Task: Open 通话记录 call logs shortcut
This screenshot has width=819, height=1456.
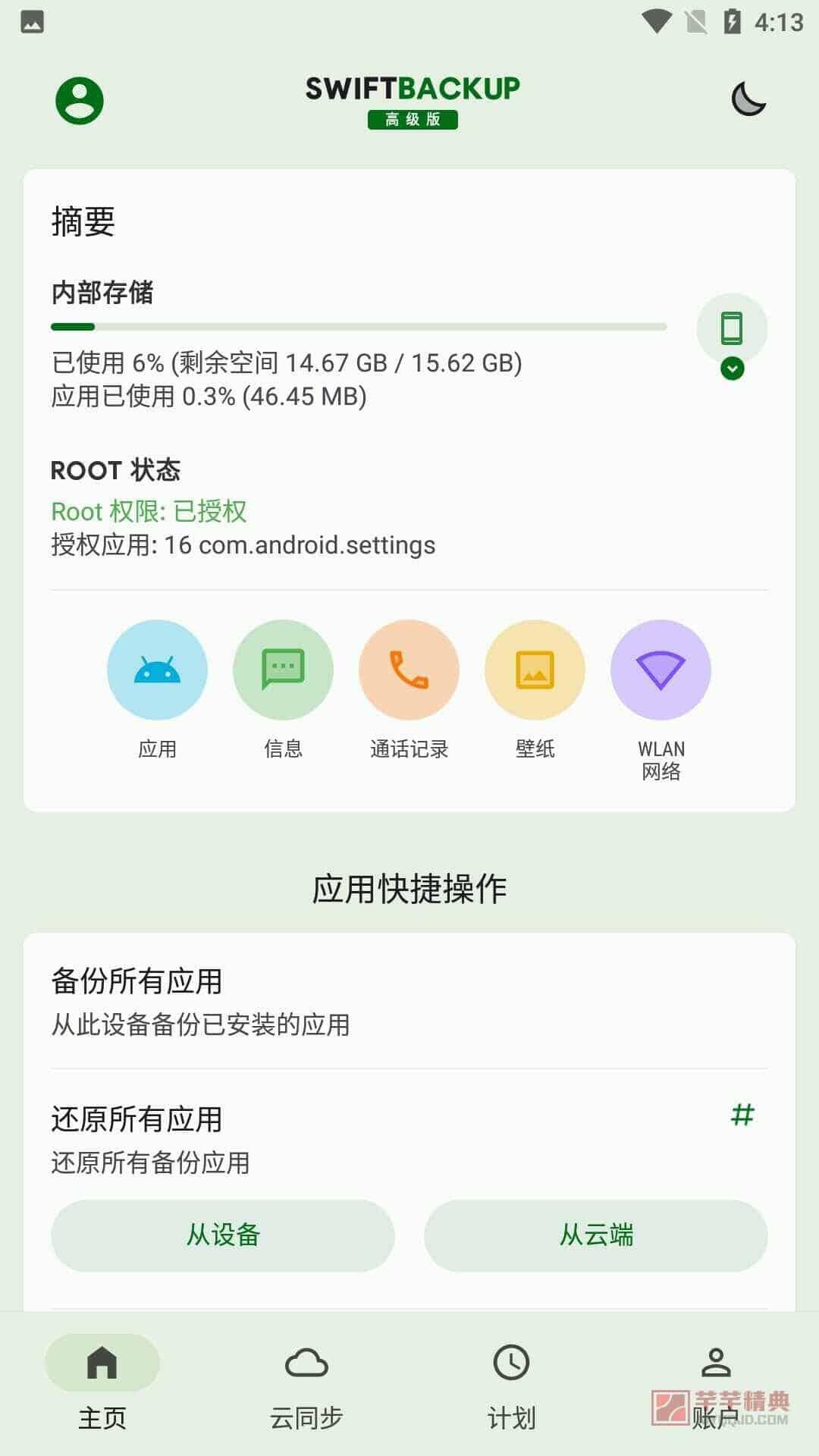Action: (x=409, y=690)
